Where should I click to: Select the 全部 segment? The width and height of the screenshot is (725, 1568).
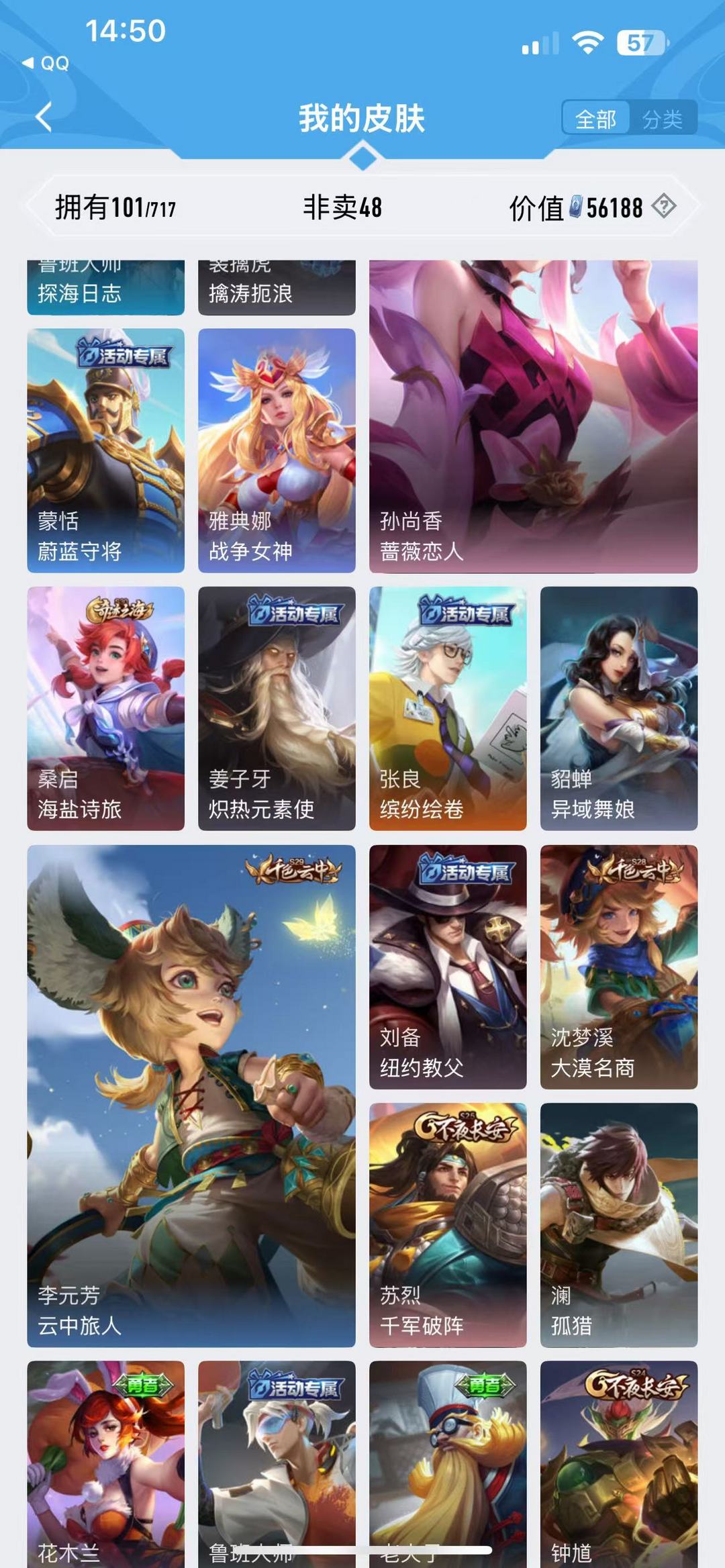(x=596, y=119)
